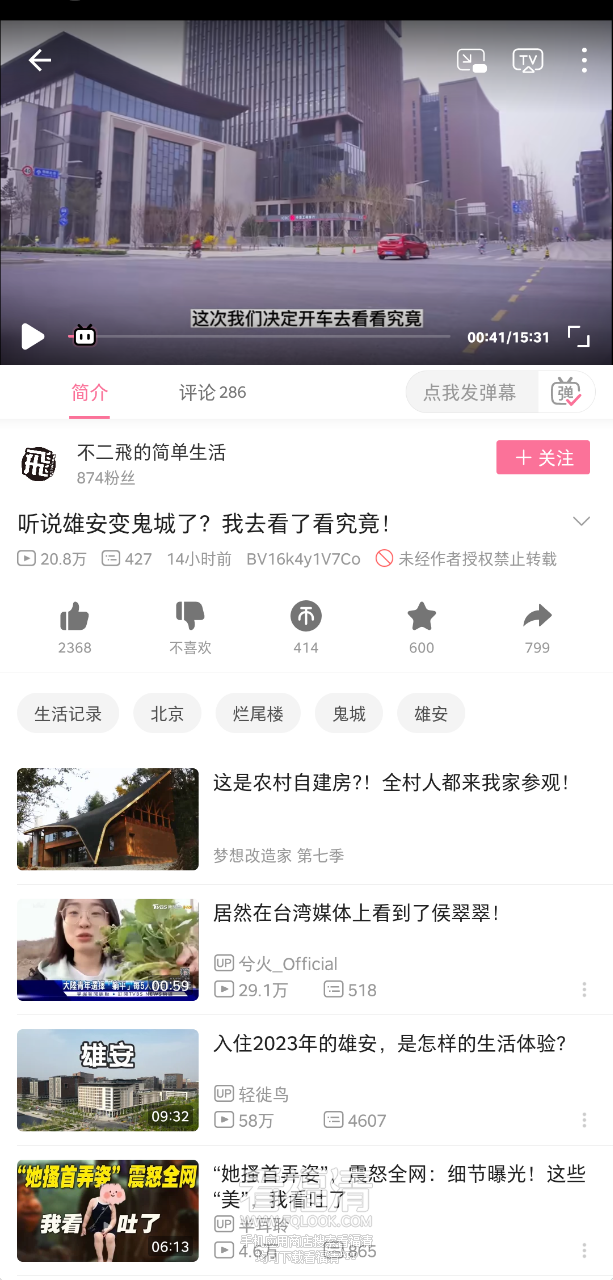The image size is (613, 1280).
Task: Add the video to favorites
Action: click(422, 617)
